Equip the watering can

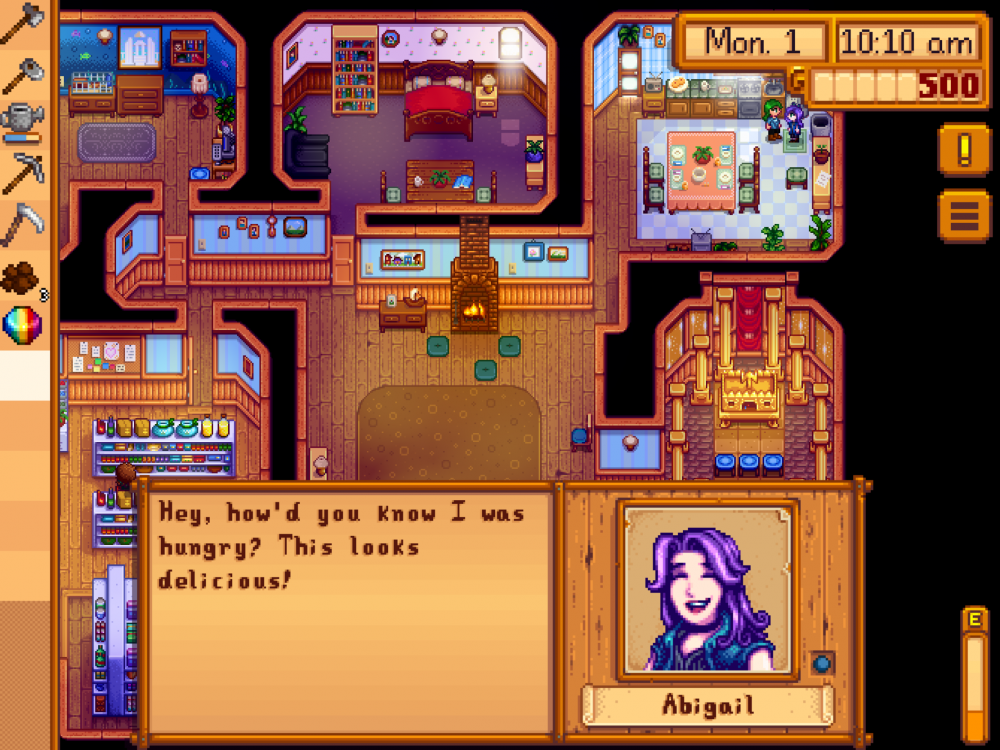(x=22, y=122)
